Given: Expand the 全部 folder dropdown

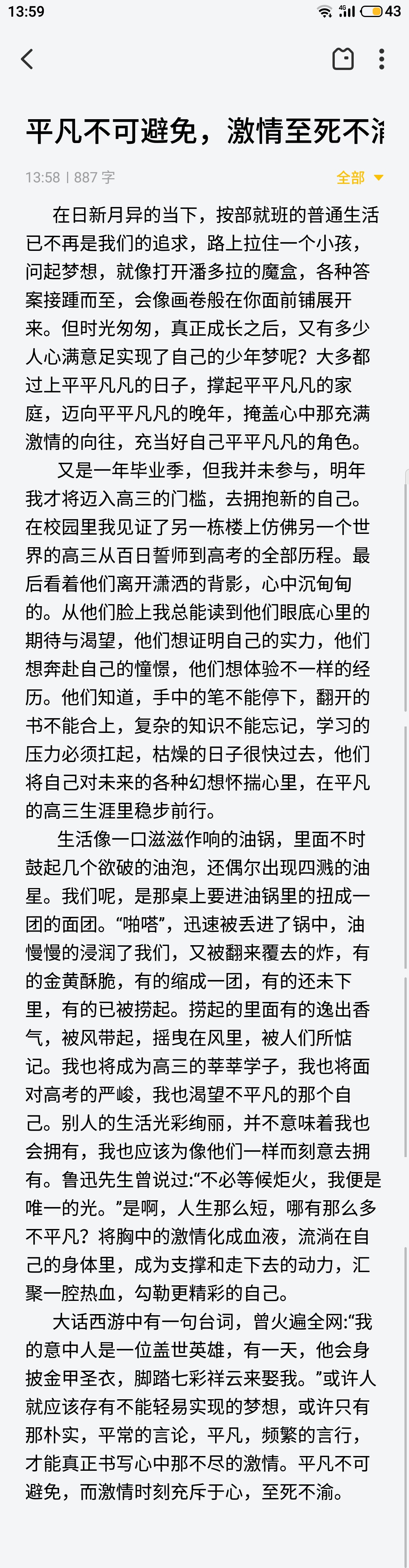Looking at the screenshot, I should pyautogui.click(x=360, y=178).
